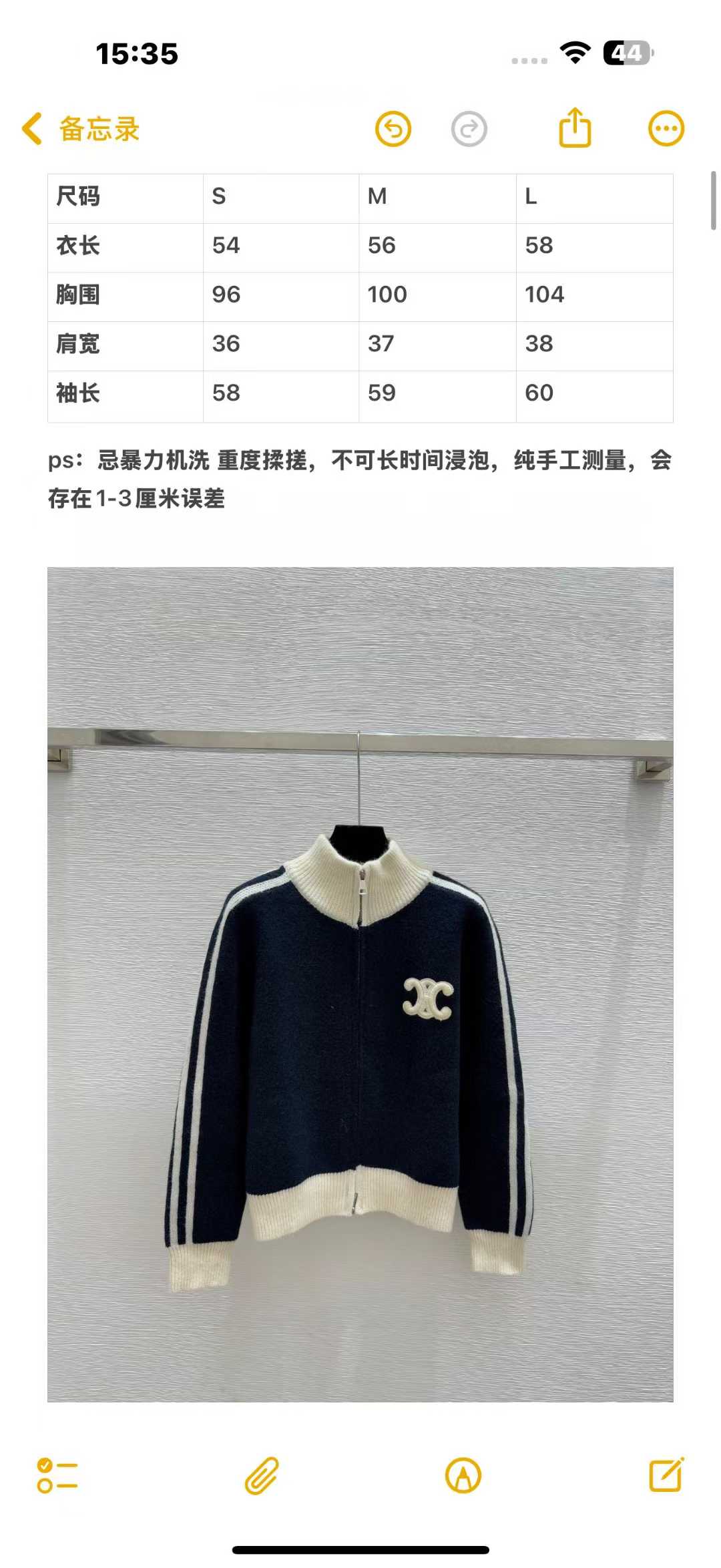This screenshot has width=721, height=1568.
Task: Open the jacket photo in the note
Action: click(x=360, y=984)
